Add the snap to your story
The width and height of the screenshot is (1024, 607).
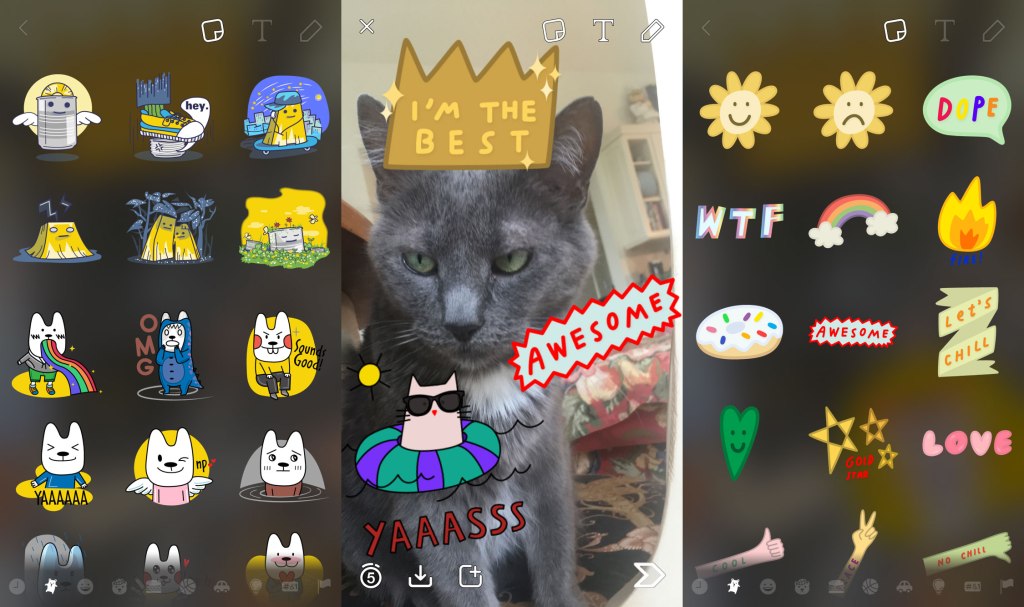click(x=470, y=575)
